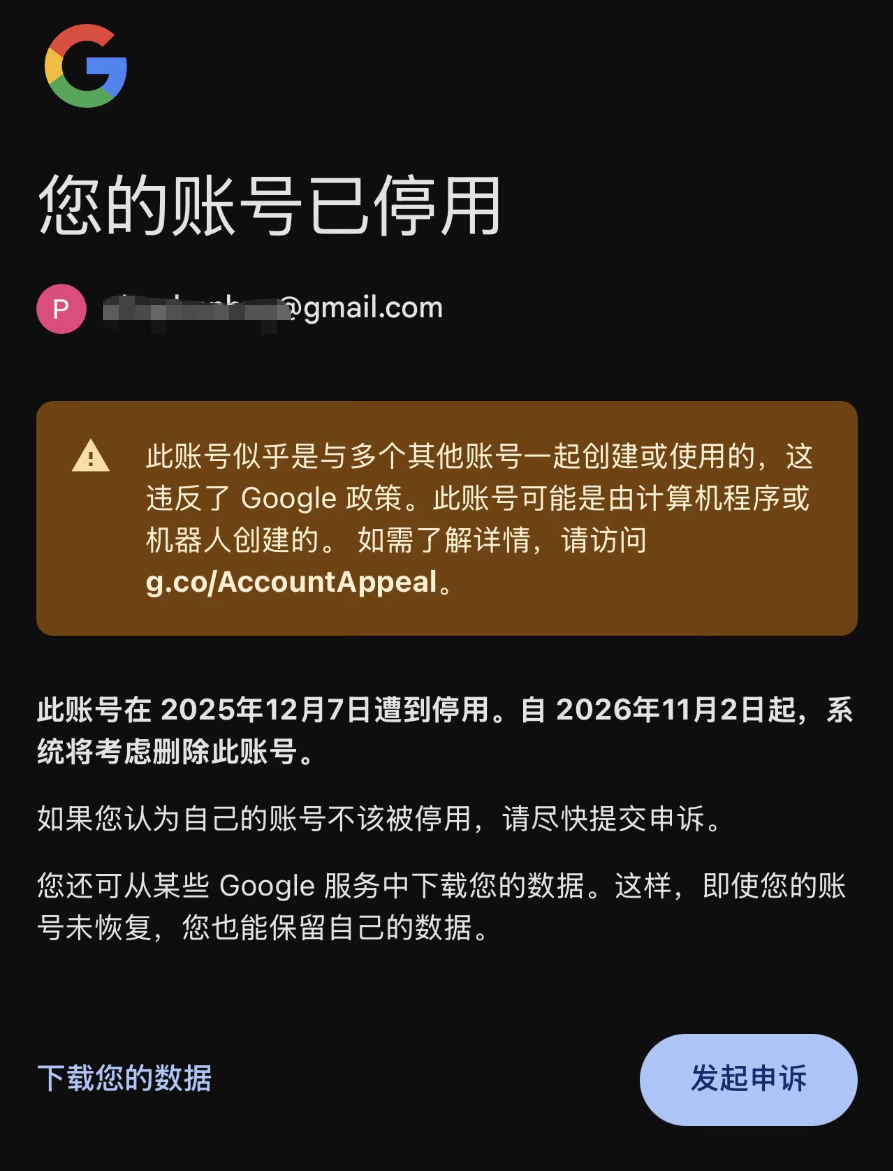Tap the multicolored Google icon at the top
The image size is (893, 1171).
(x=87, y=66)
